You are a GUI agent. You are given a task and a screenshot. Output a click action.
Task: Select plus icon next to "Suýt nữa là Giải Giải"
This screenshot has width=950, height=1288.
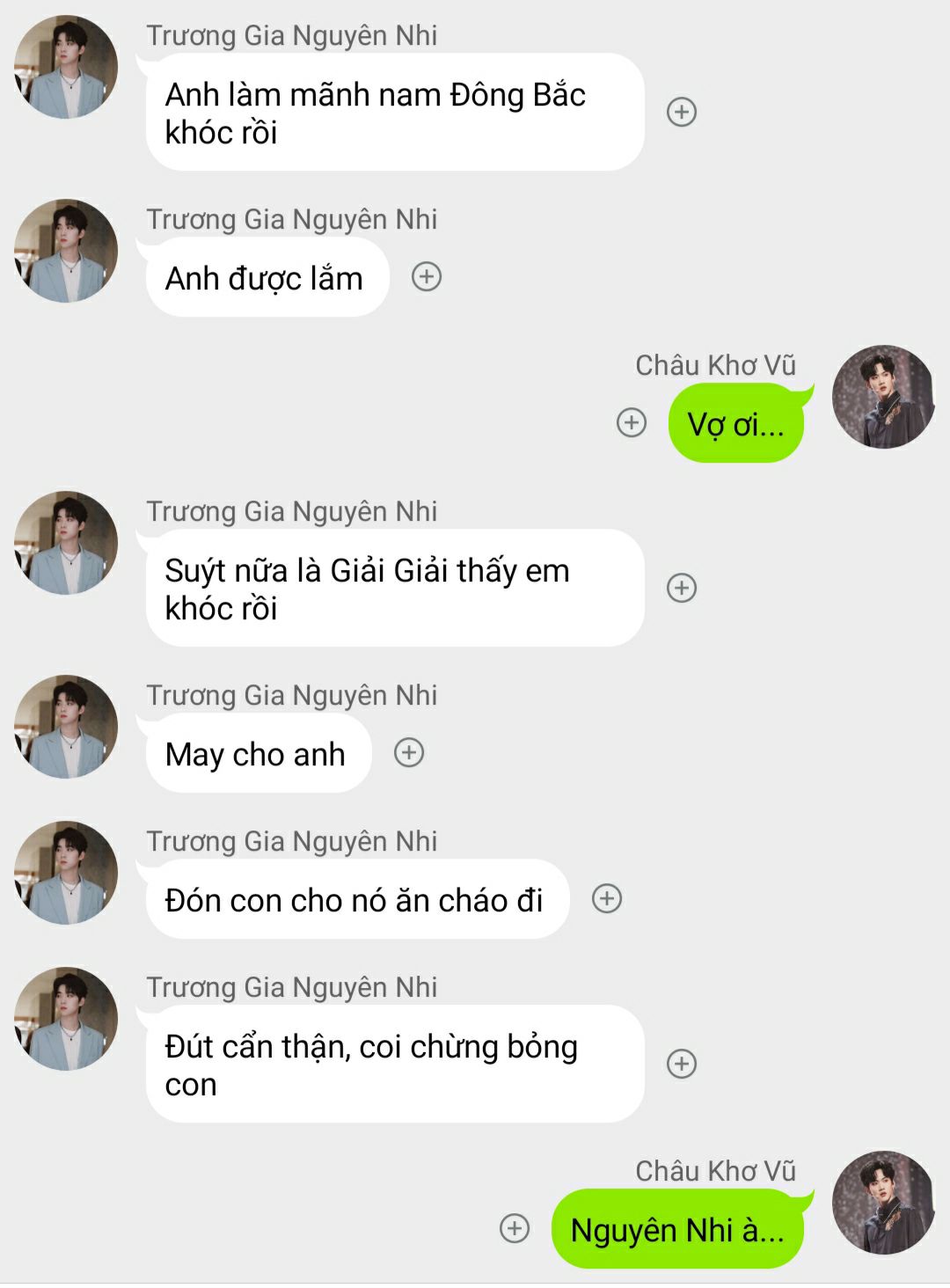click(682, 588)
